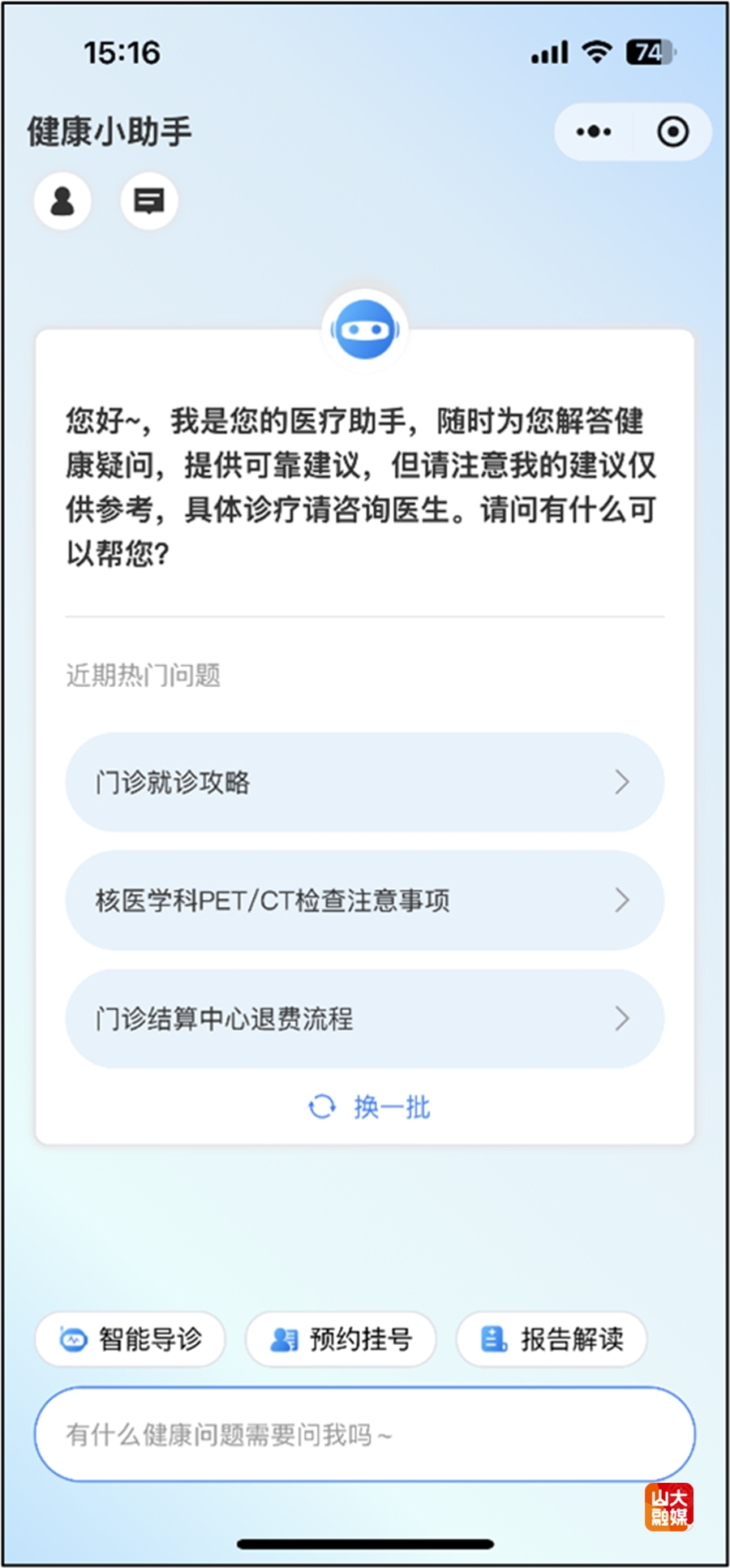Select the 智能导诊 chip
The width and height of the screenshot is (730, 1568).
point(130,1339)
